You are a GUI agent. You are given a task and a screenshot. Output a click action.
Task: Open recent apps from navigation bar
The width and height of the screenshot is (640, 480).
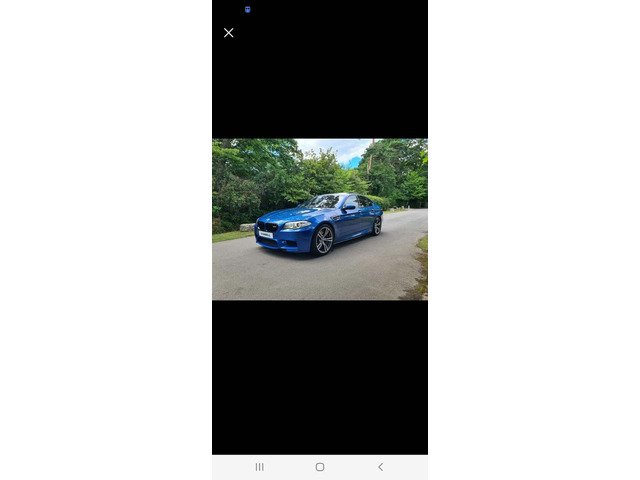(x=259, y=467)
